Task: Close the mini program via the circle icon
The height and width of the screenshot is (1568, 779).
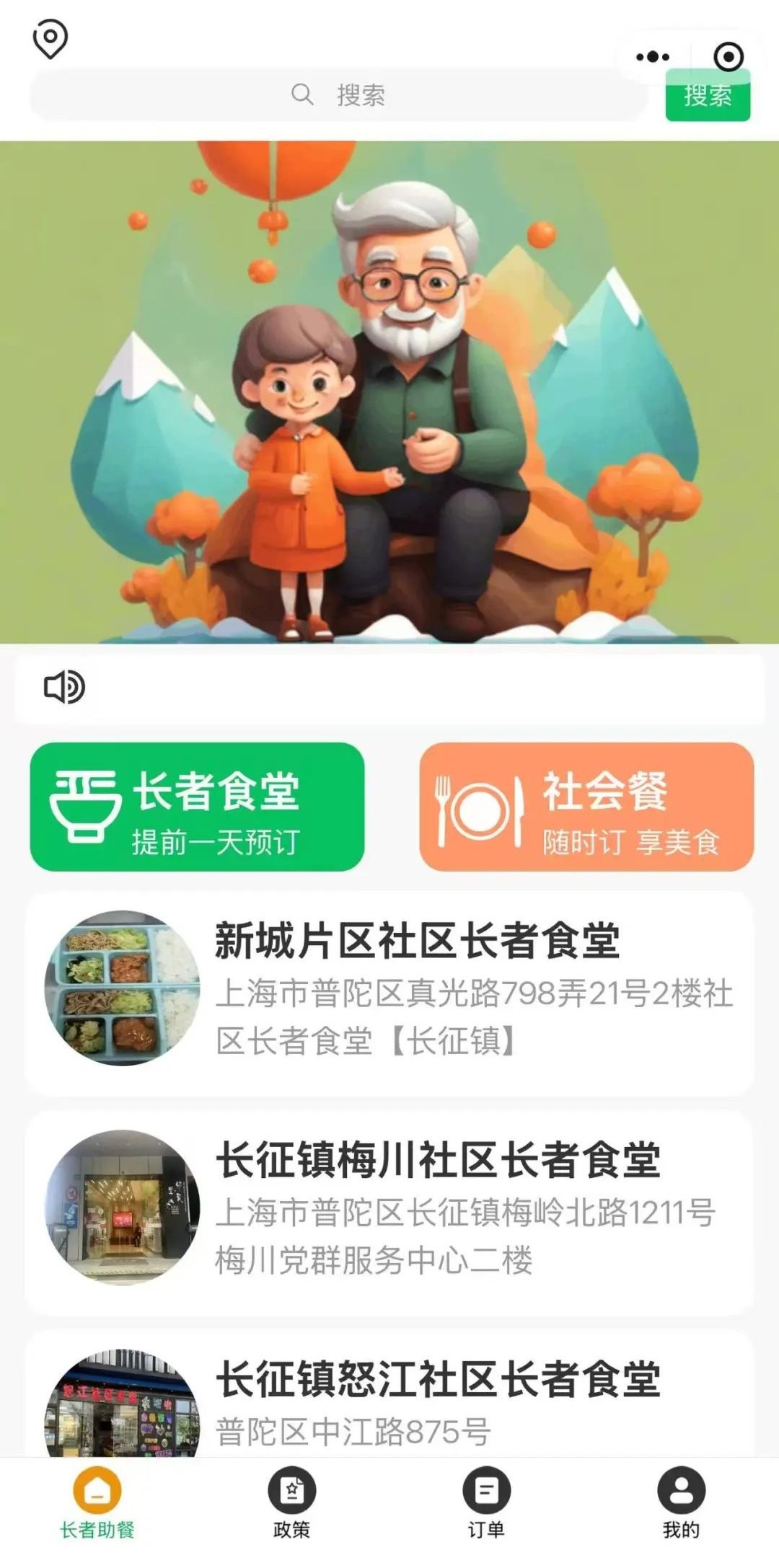Action: [x=728, y=57]
